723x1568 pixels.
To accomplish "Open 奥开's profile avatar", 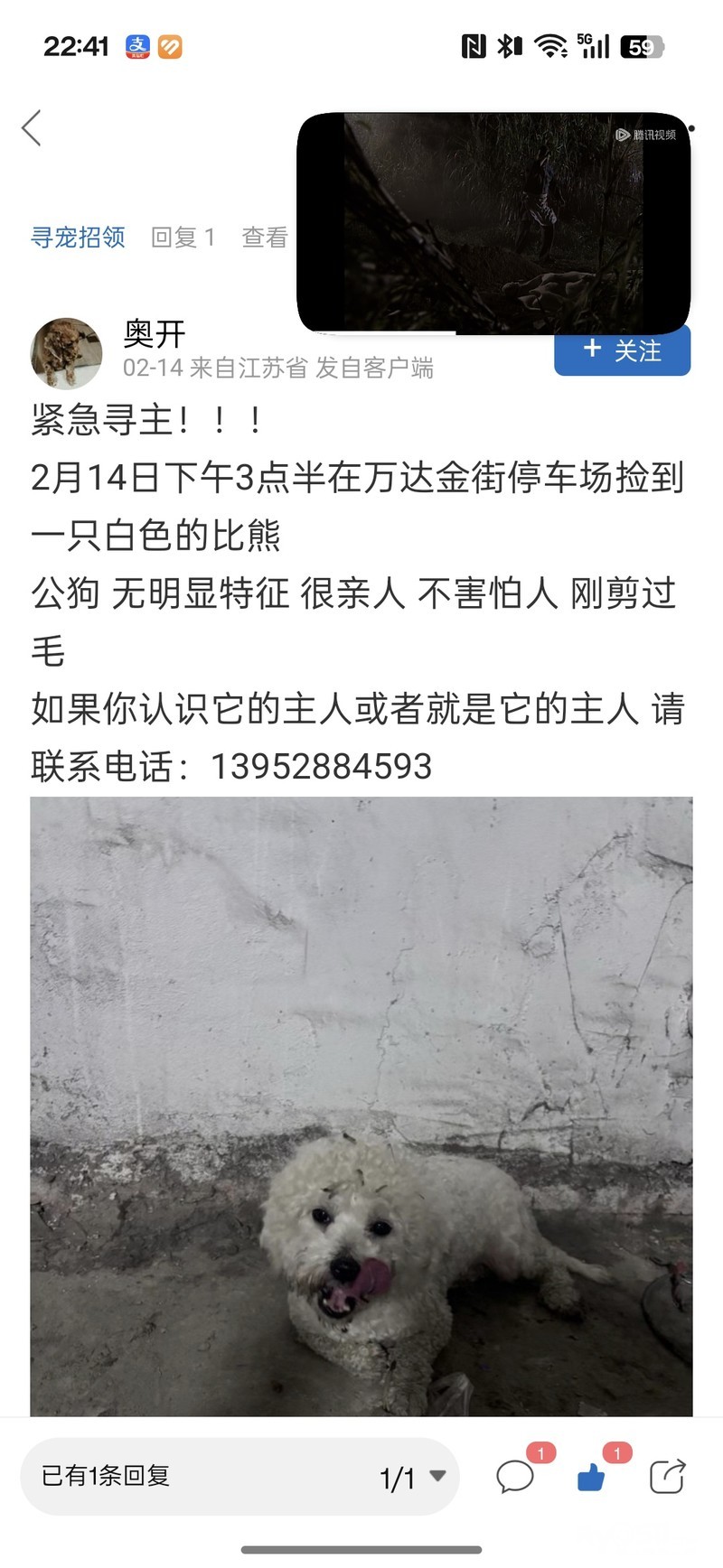I will (x=66, y=353).
